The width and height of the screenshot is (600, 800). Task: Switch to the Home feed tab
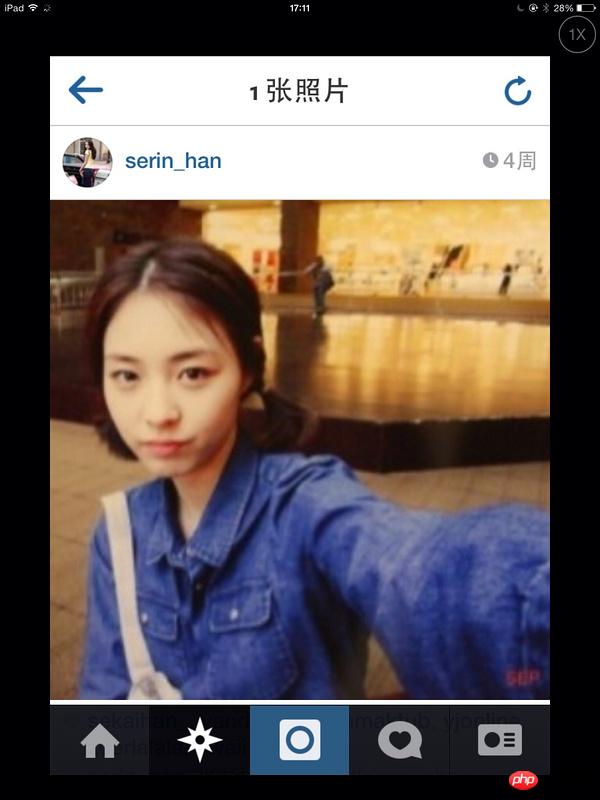100,741
